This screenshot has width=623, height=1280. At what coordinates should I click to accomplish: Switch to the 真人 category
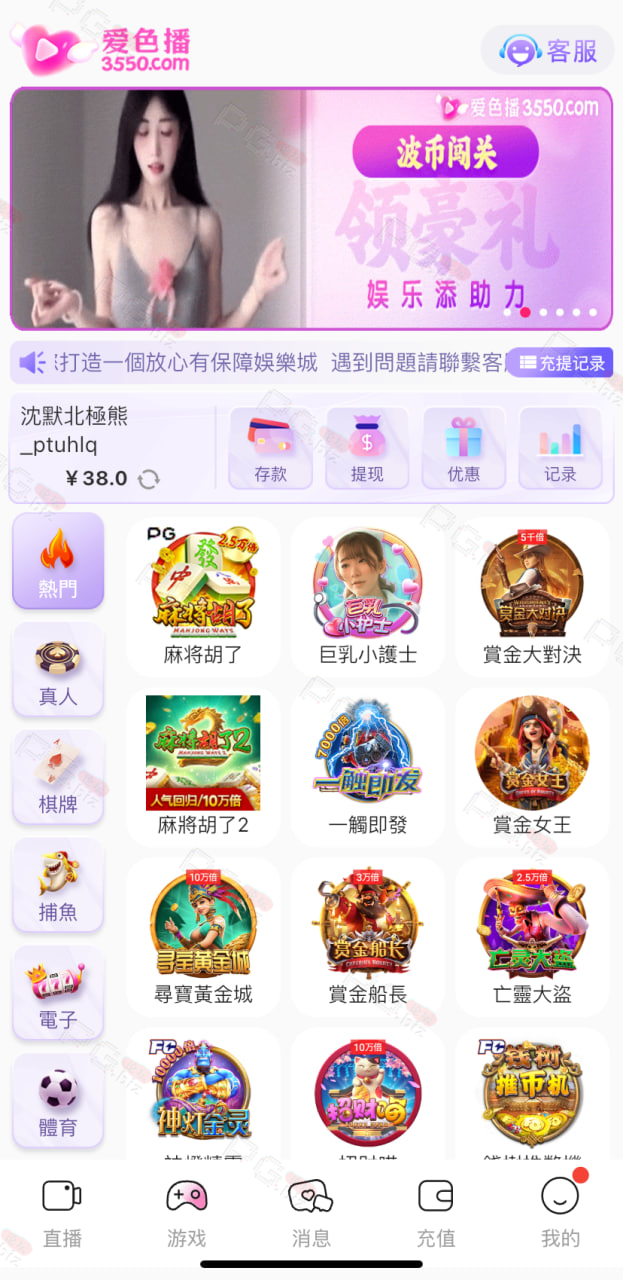[x=58, y=670]
